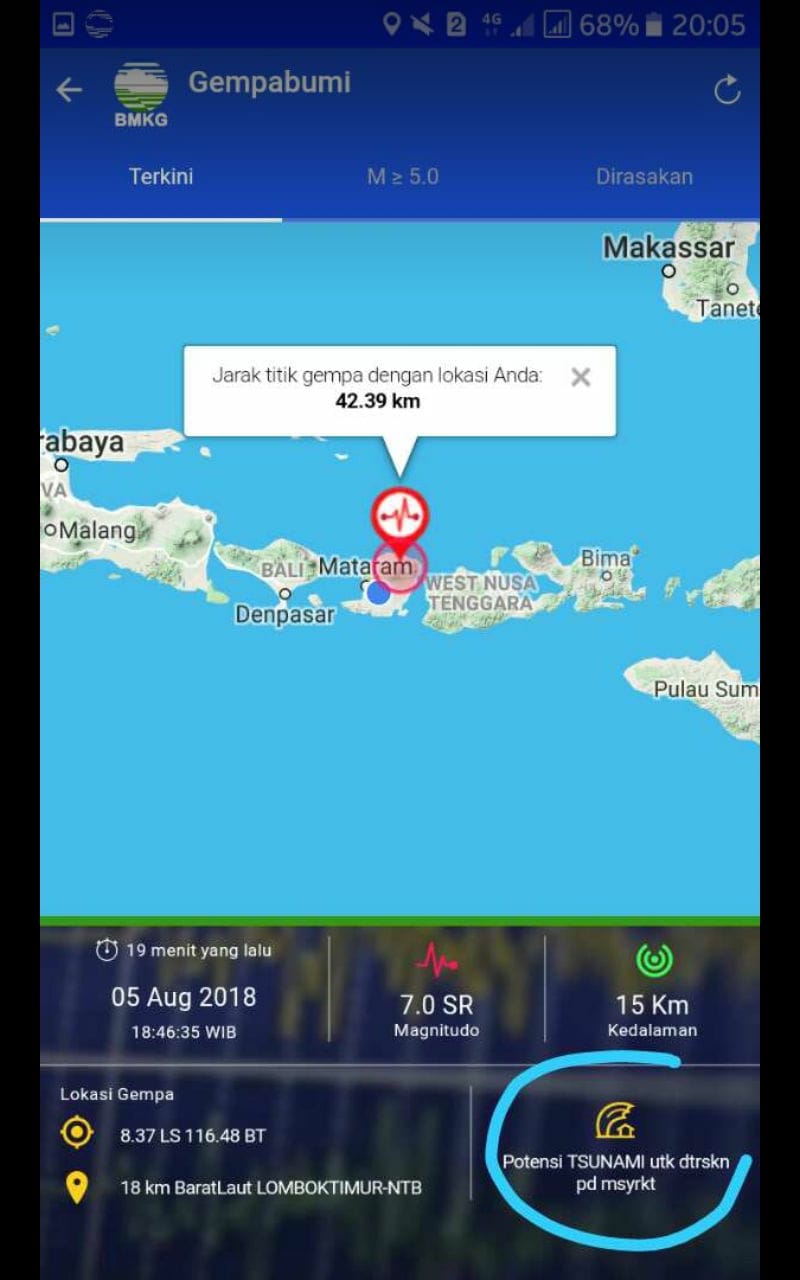
Task: Switch to the M ≥ 5.0 tab
Action: [x=402, y=177]
